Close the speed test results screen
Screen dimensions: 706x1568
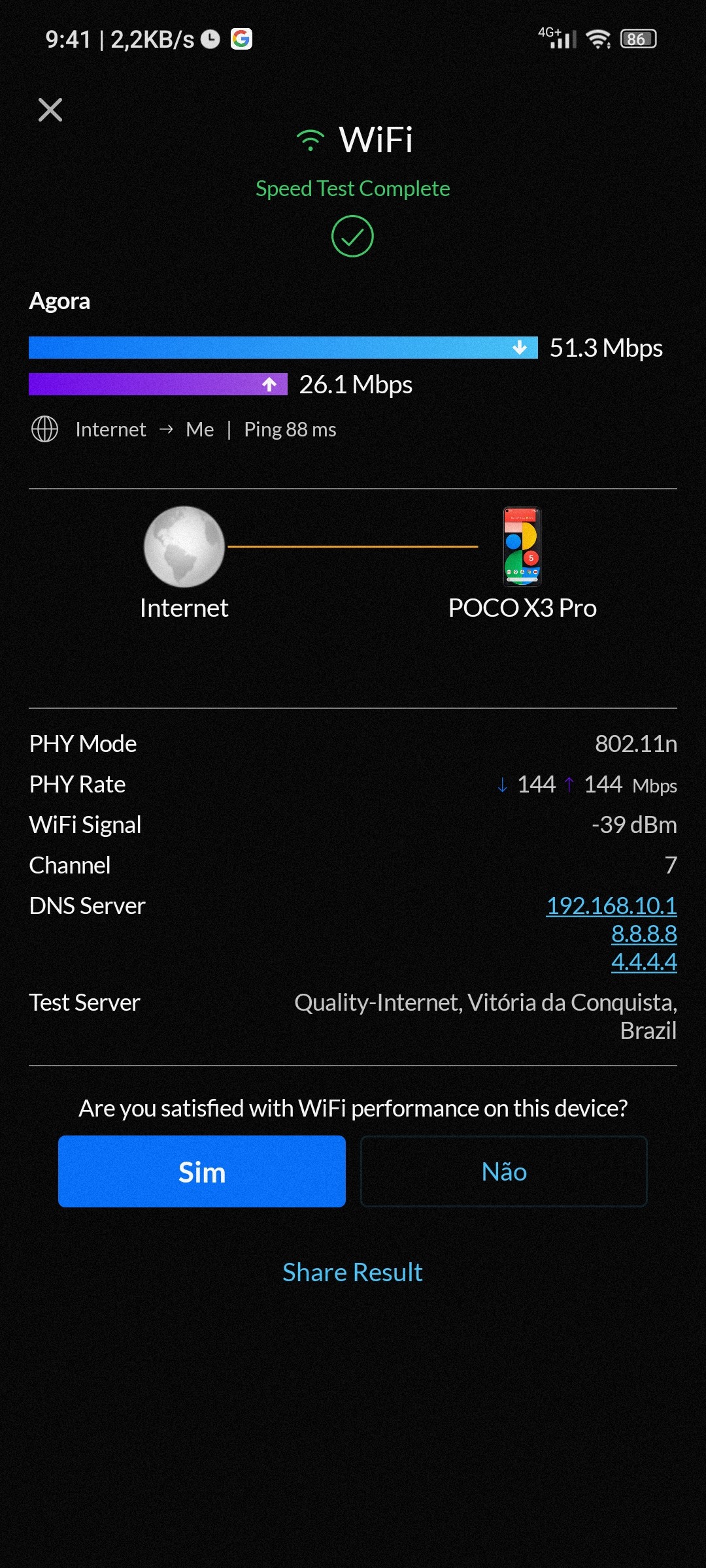[x=50, y=110]
